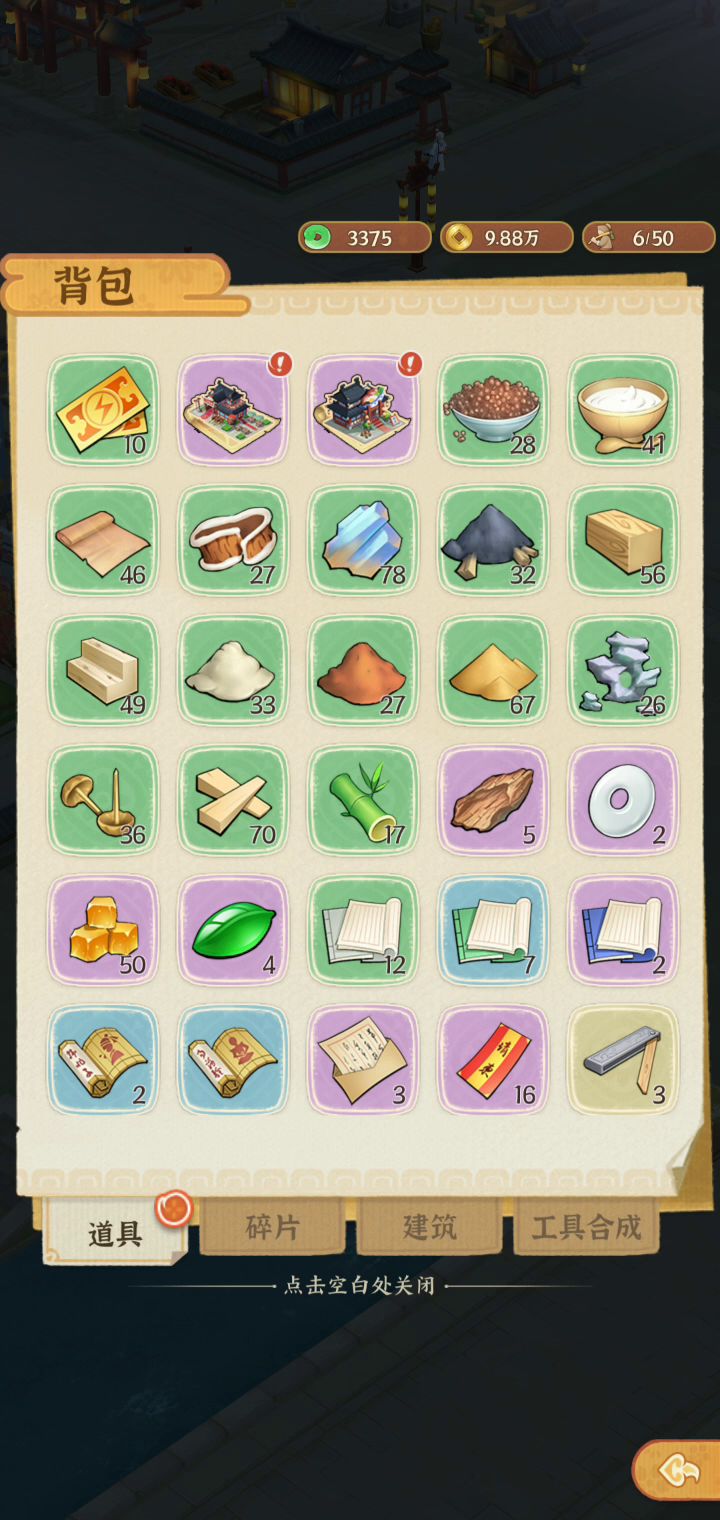720x1520 pixels.
Task: Select the gold cubes item with 50
Action: coord(103,929)
